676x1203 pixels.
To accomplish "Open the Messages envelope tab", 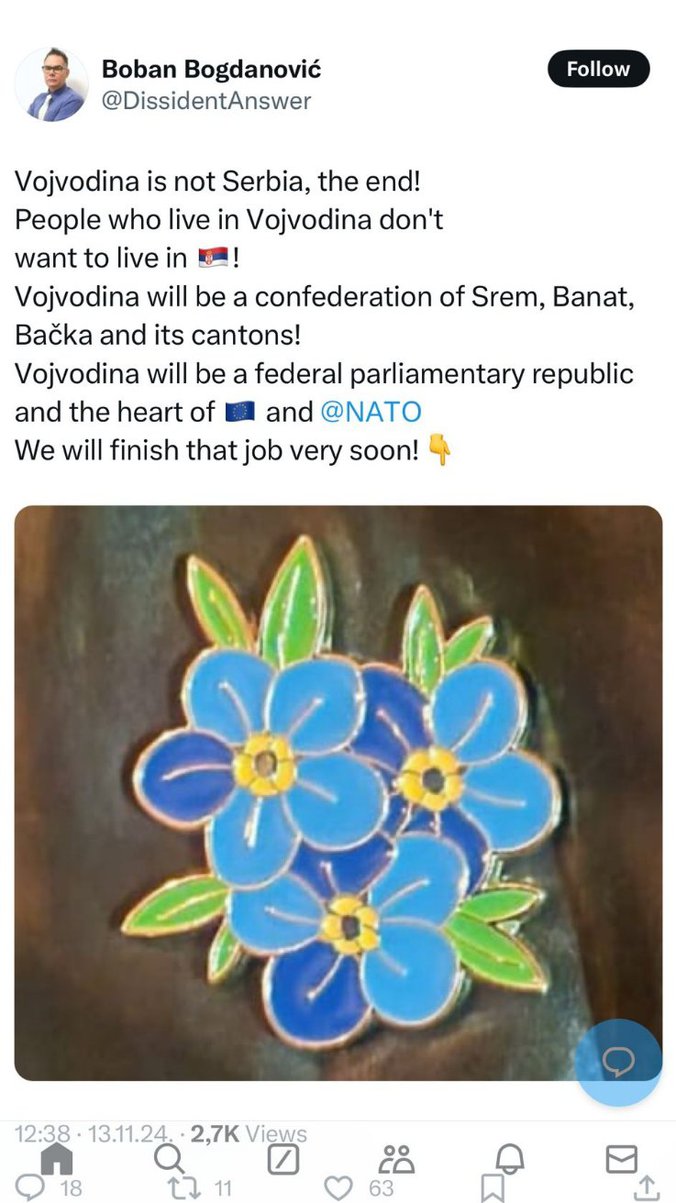I will coord(622,1159).
